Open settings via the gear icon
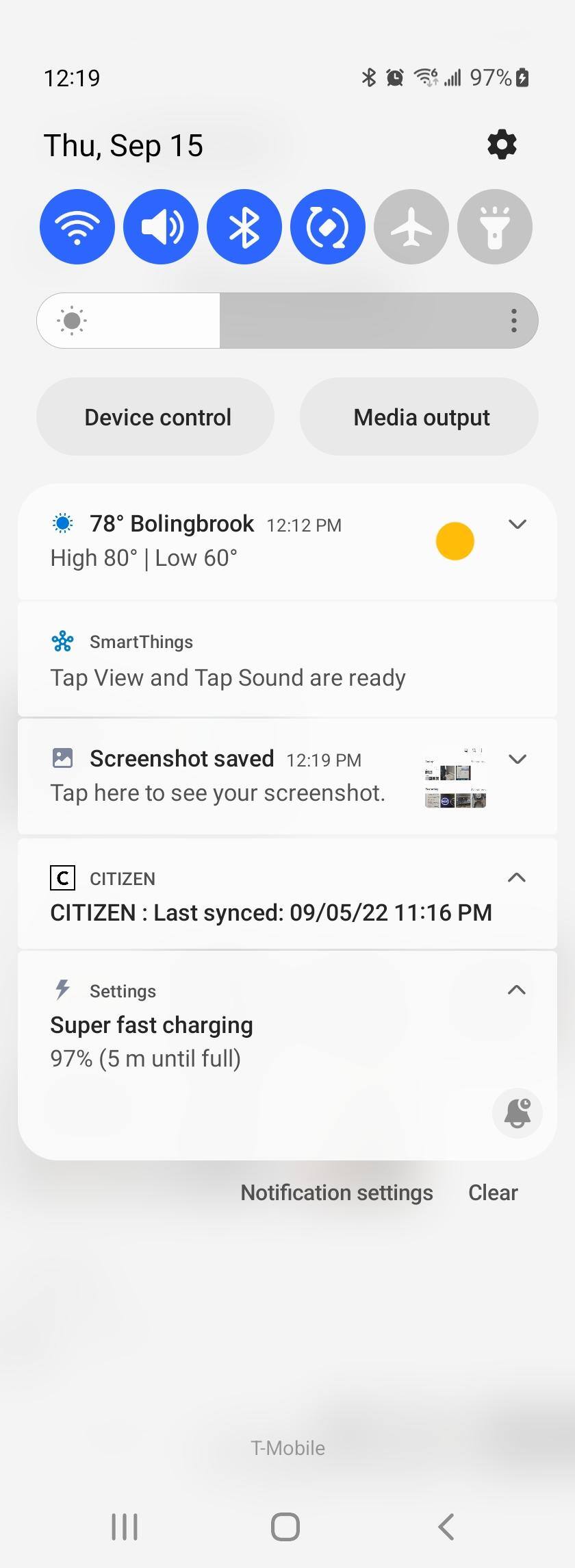Viewport: 575px width, 1568px height. coord(502,145)
